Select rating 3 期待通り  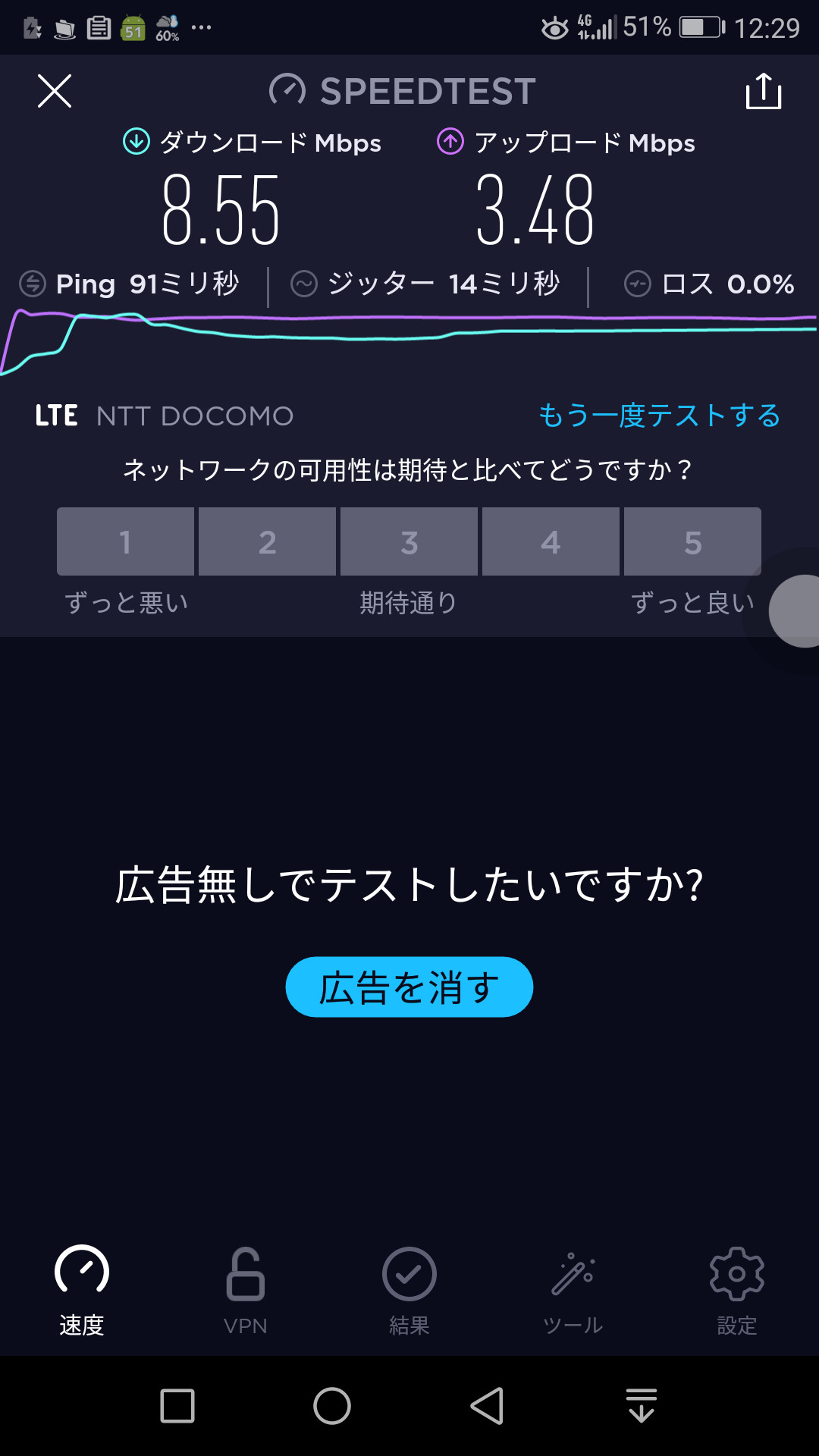coord(409,541)
